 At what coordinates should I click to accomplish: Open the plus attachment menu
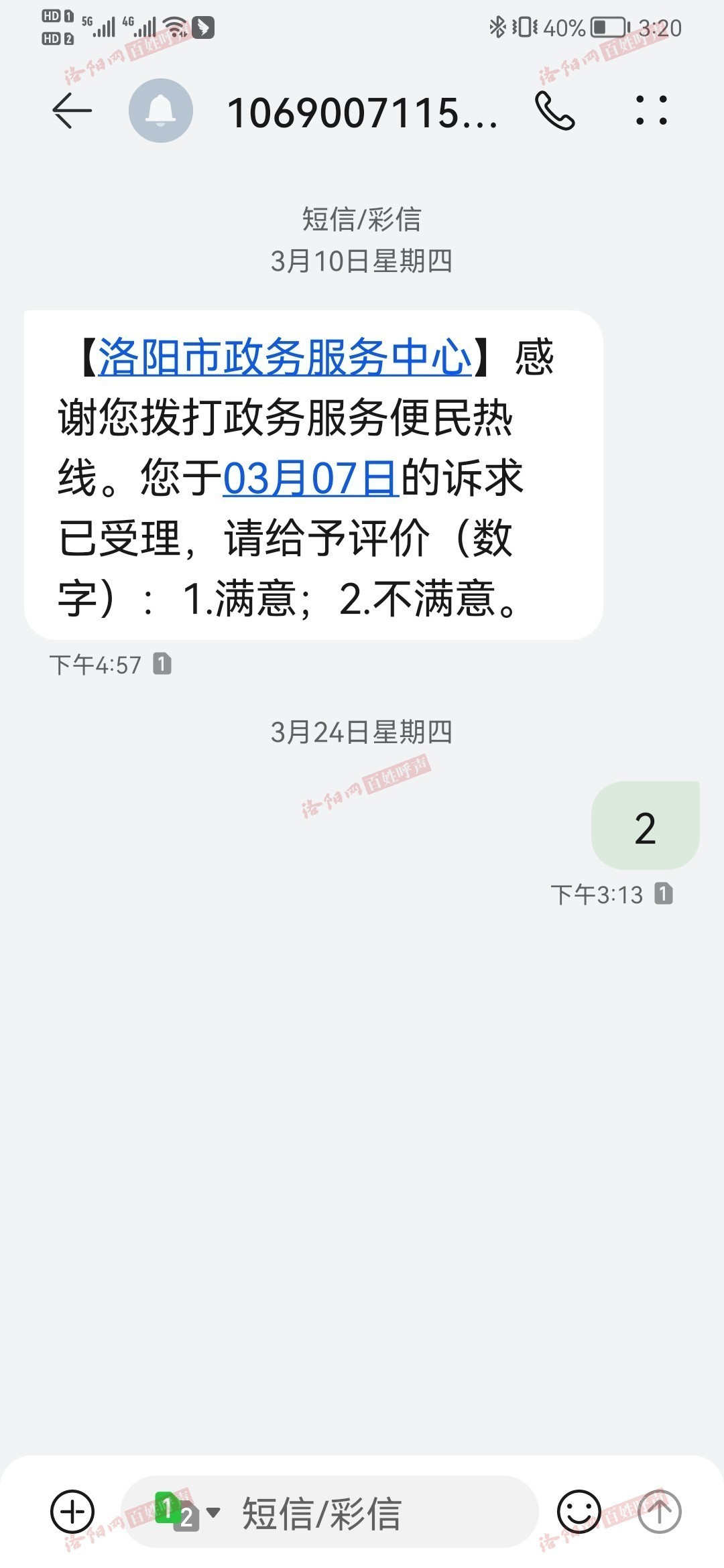(x=72, y=1512)
